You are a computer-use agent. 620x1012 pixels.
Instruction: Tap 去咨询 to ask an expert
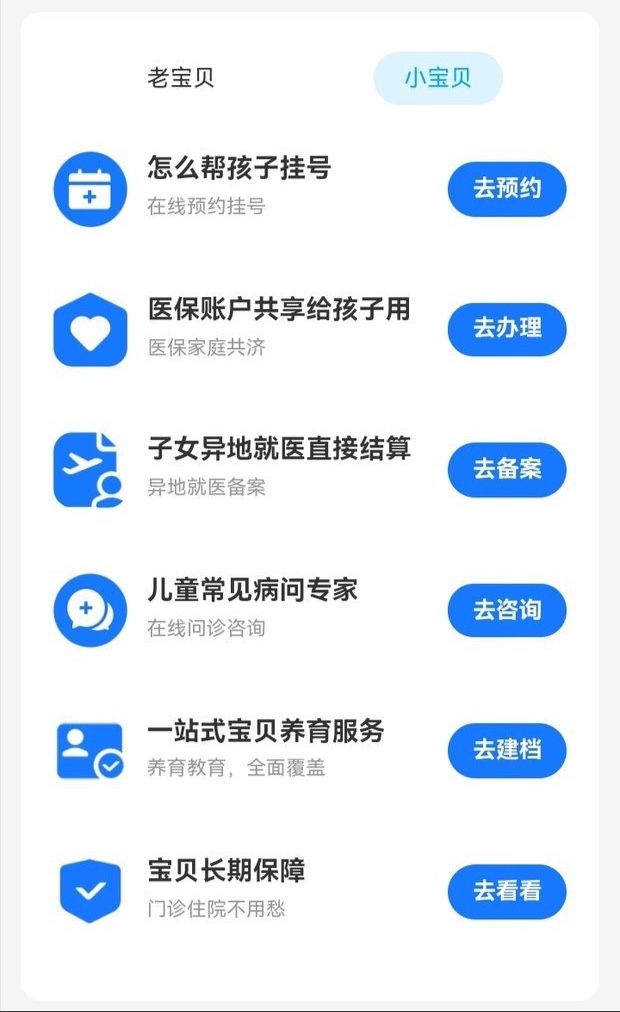[x=507, y=610]
